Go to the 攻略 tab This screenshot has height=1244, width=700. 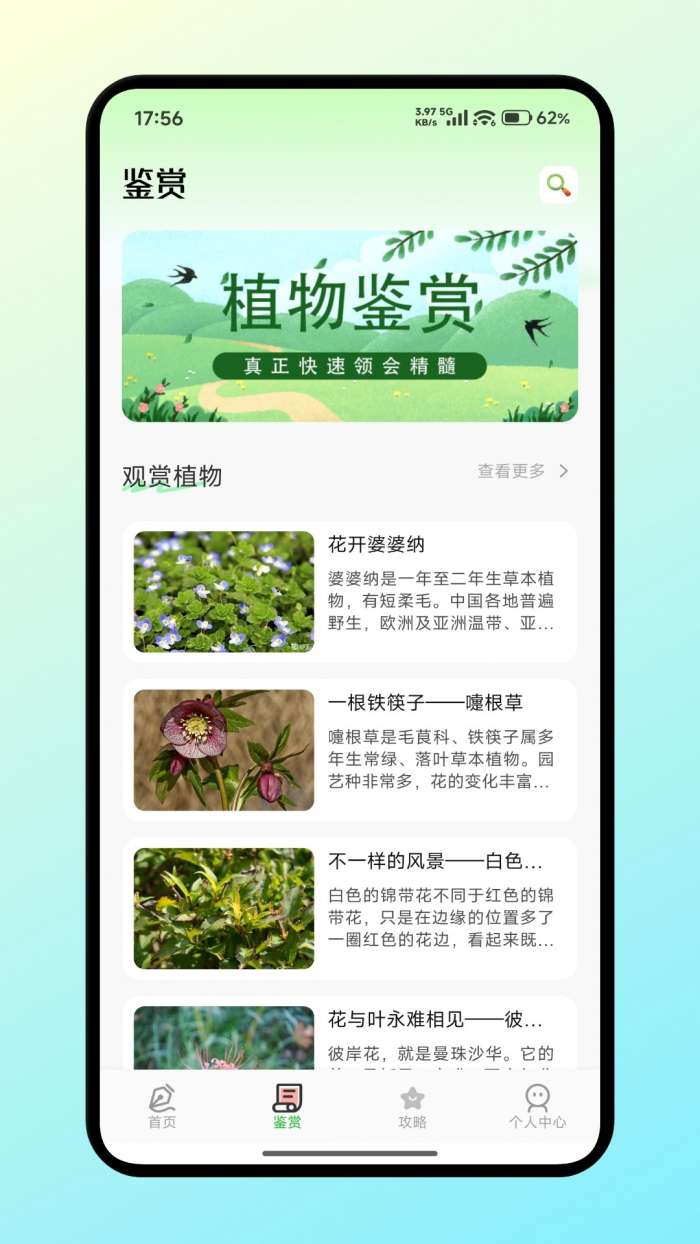tap(412, 1107)
